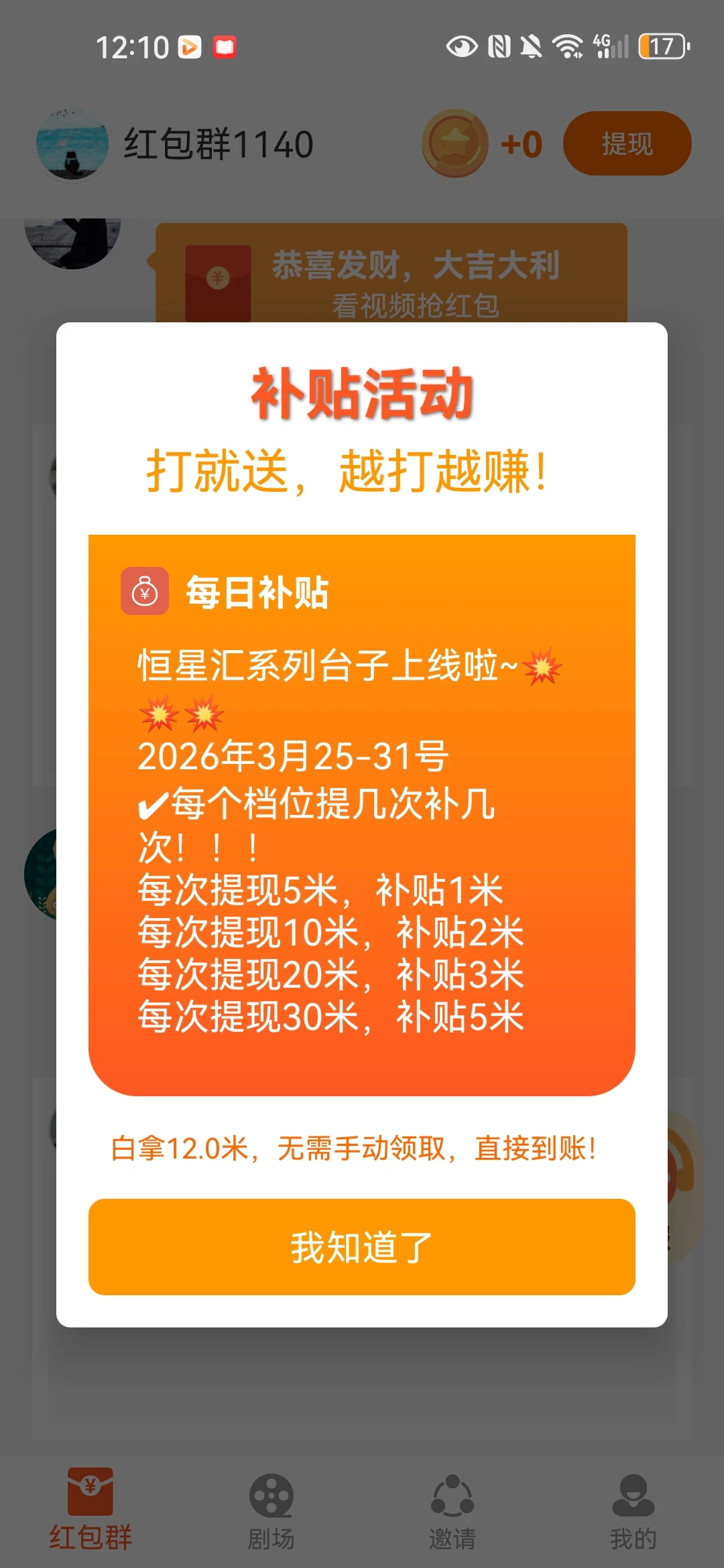Tap the gold coin icon beside +0
The image size is (724, 1568).
tap(458, 143)
